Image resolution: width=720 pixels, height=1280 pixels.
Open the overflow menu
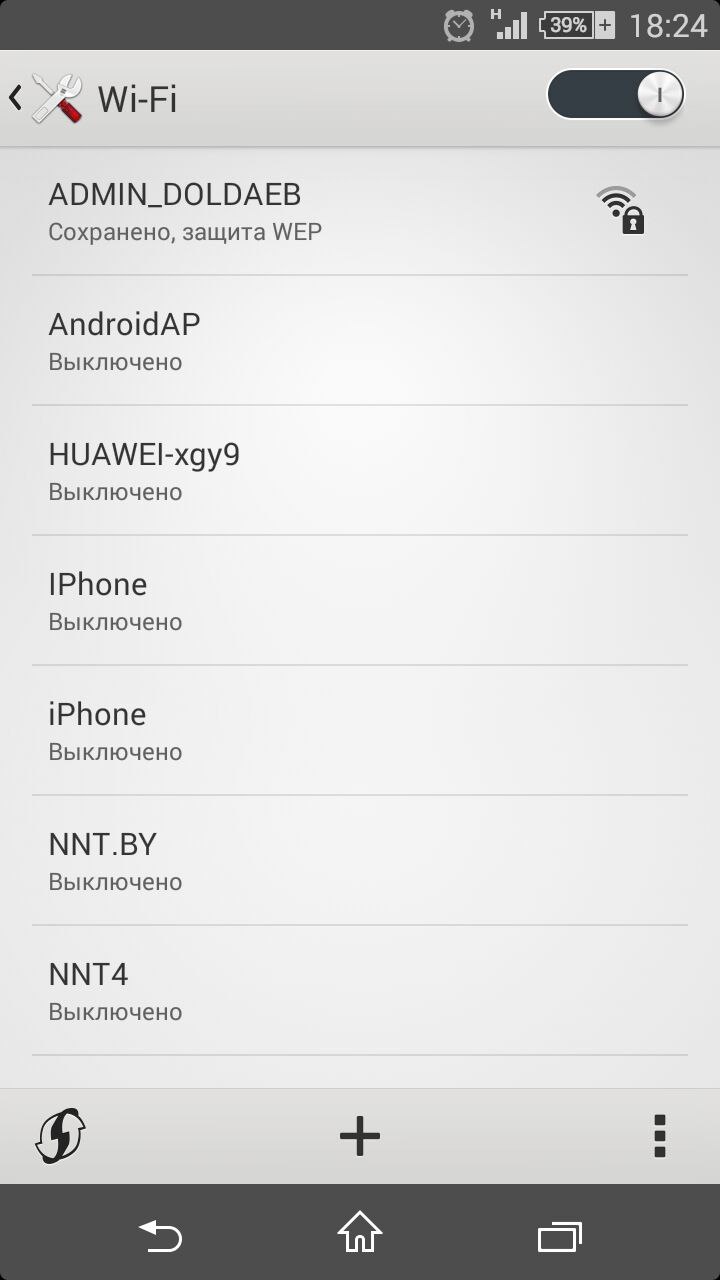pos(659,1136)
